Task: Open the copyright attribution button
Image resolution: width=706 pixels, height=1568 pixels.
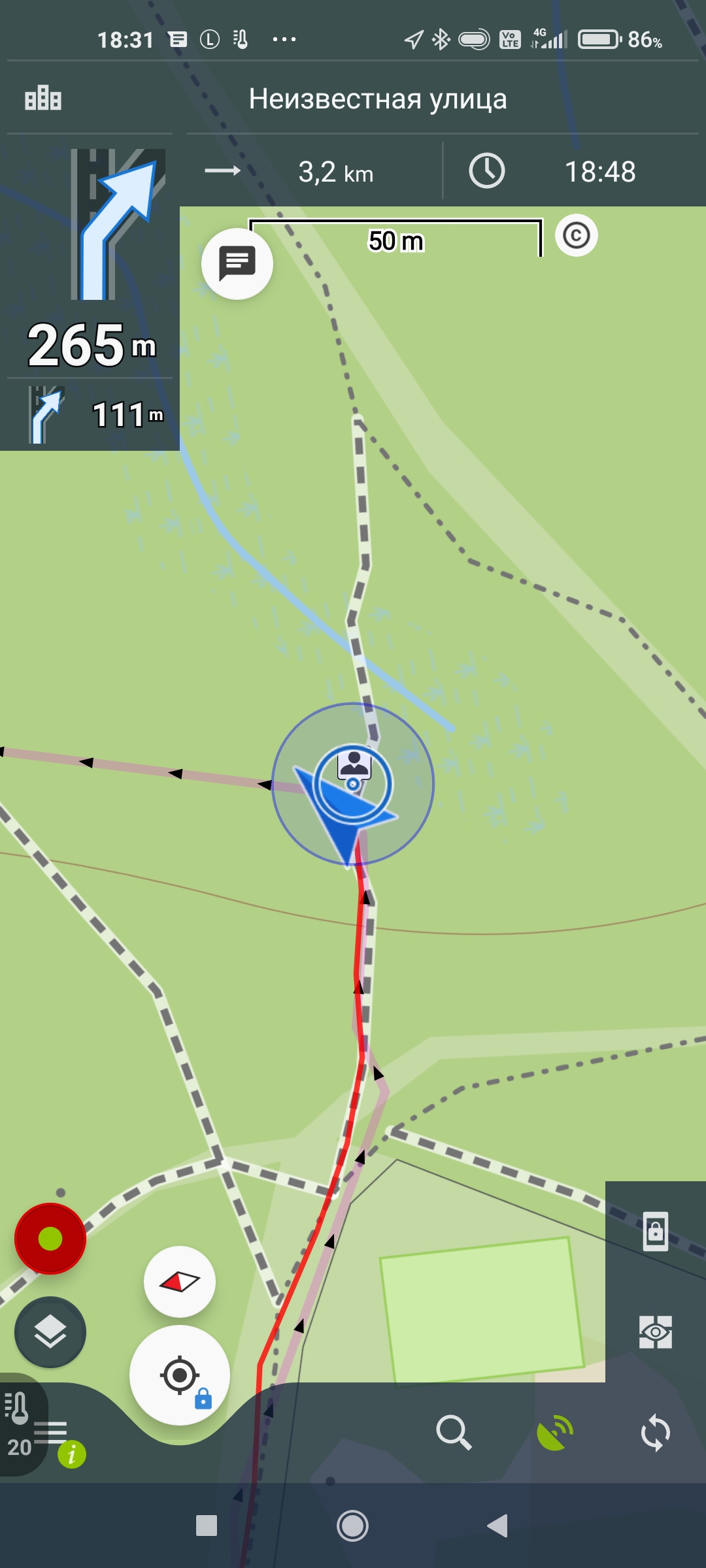Action: pos(576,235)
